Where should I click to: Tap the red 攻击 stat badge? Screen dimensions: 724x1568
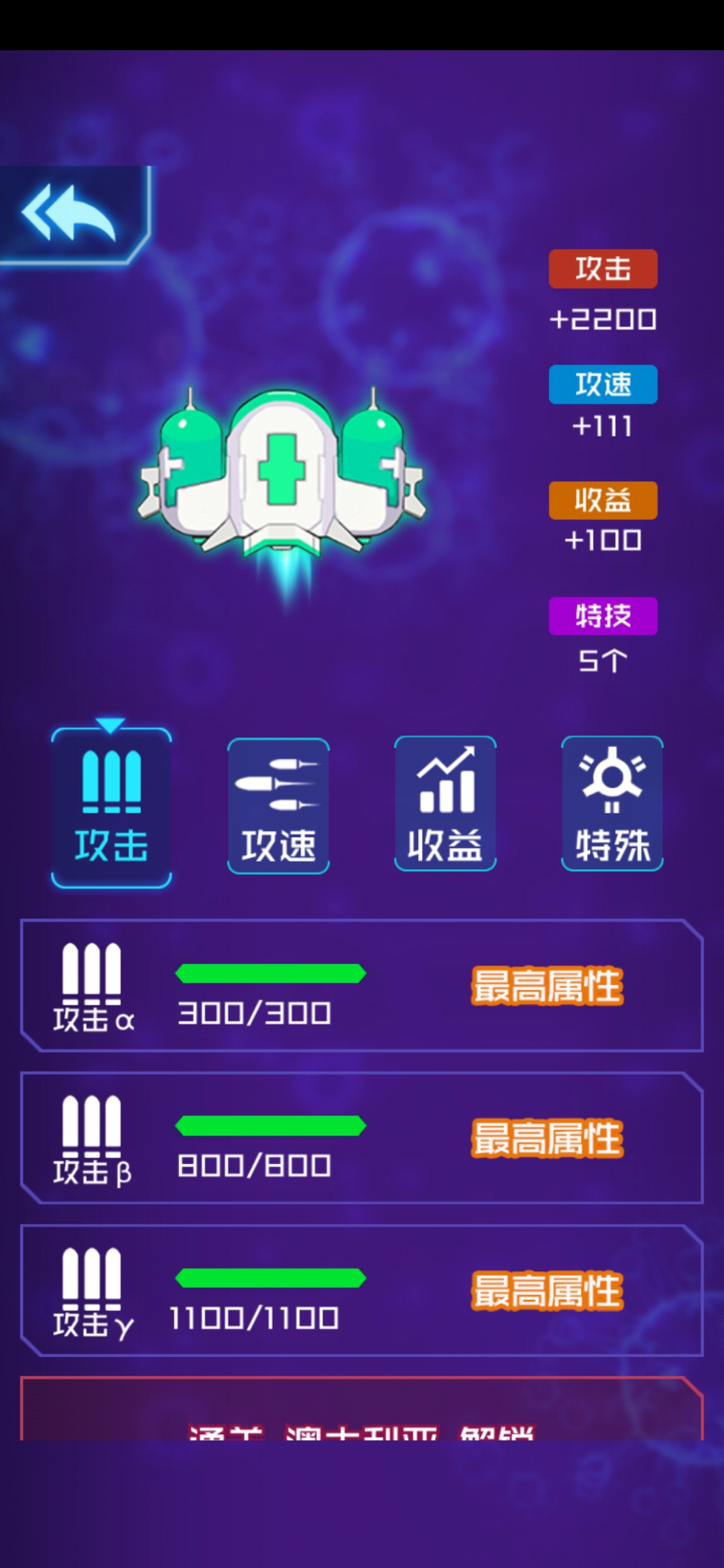[x=603, y=269]
